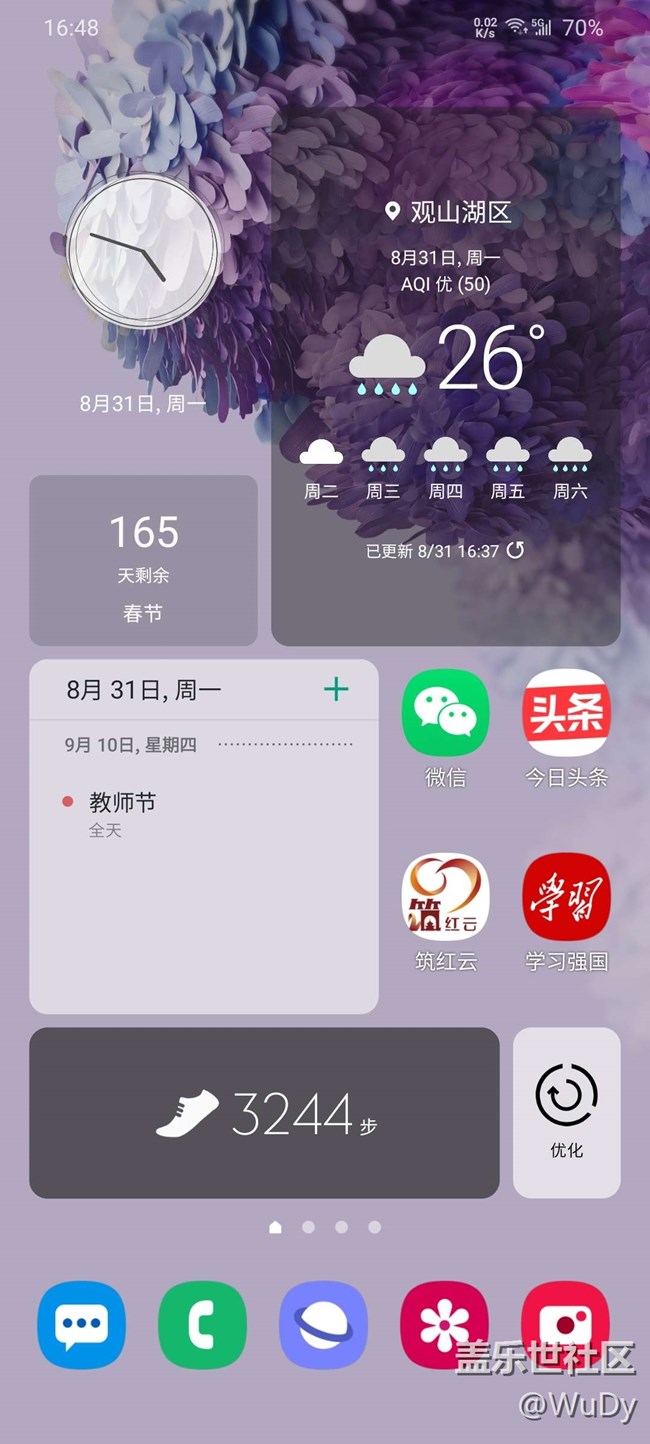Open the 筑红云 app
The width and height of the screenshot is (650, 1444).
445,897
